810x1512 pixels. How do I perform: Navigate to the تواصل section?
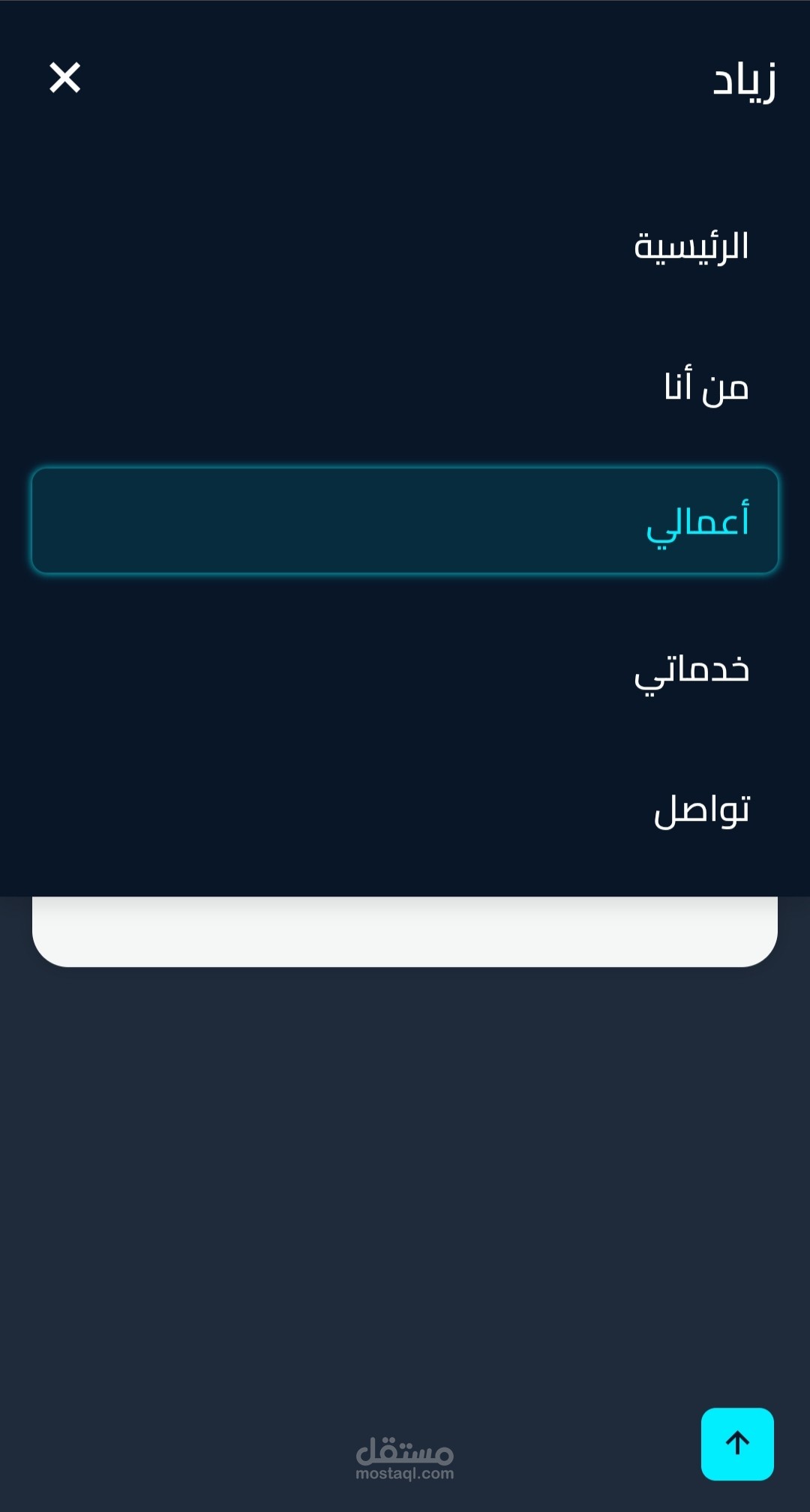click(702, 810)
